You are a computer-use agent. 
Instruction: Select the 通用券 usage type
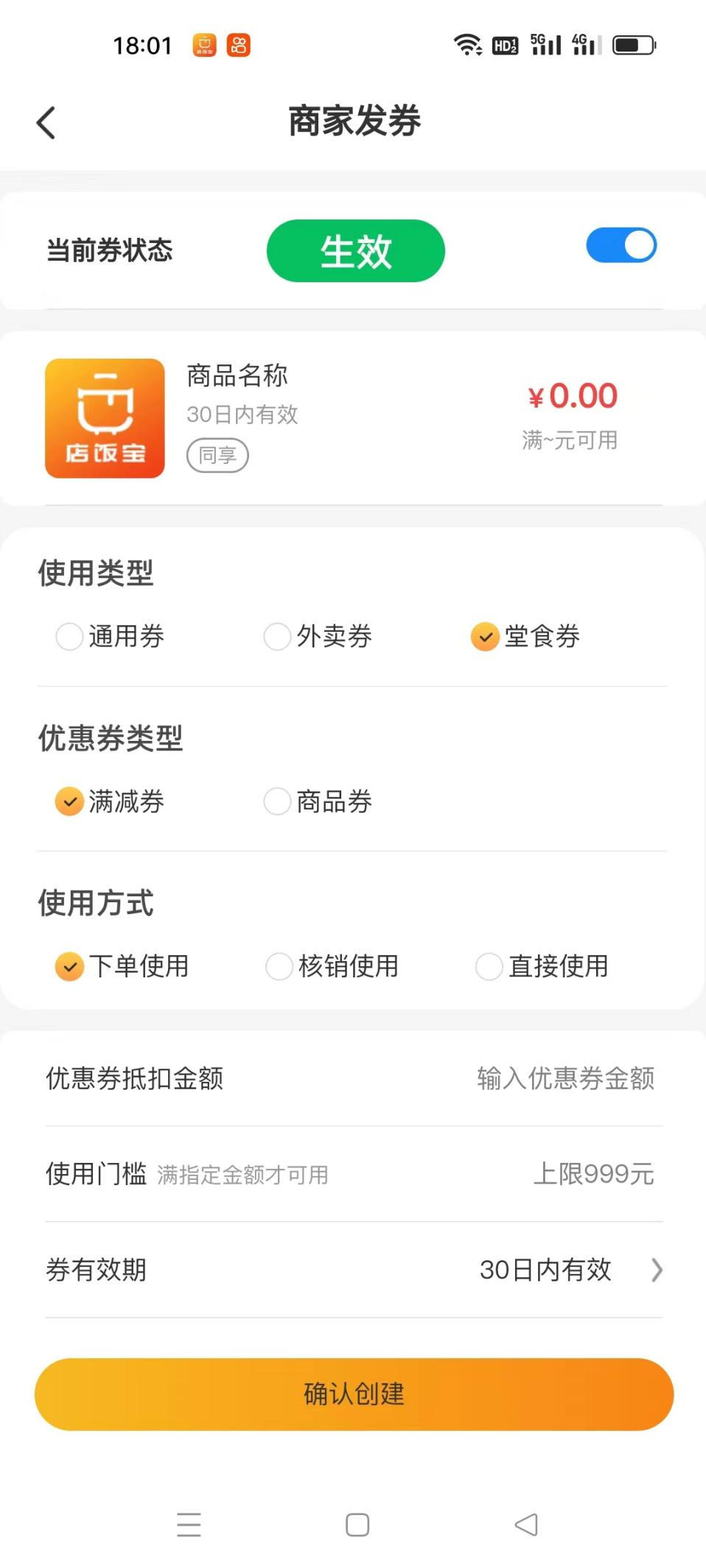70,636
